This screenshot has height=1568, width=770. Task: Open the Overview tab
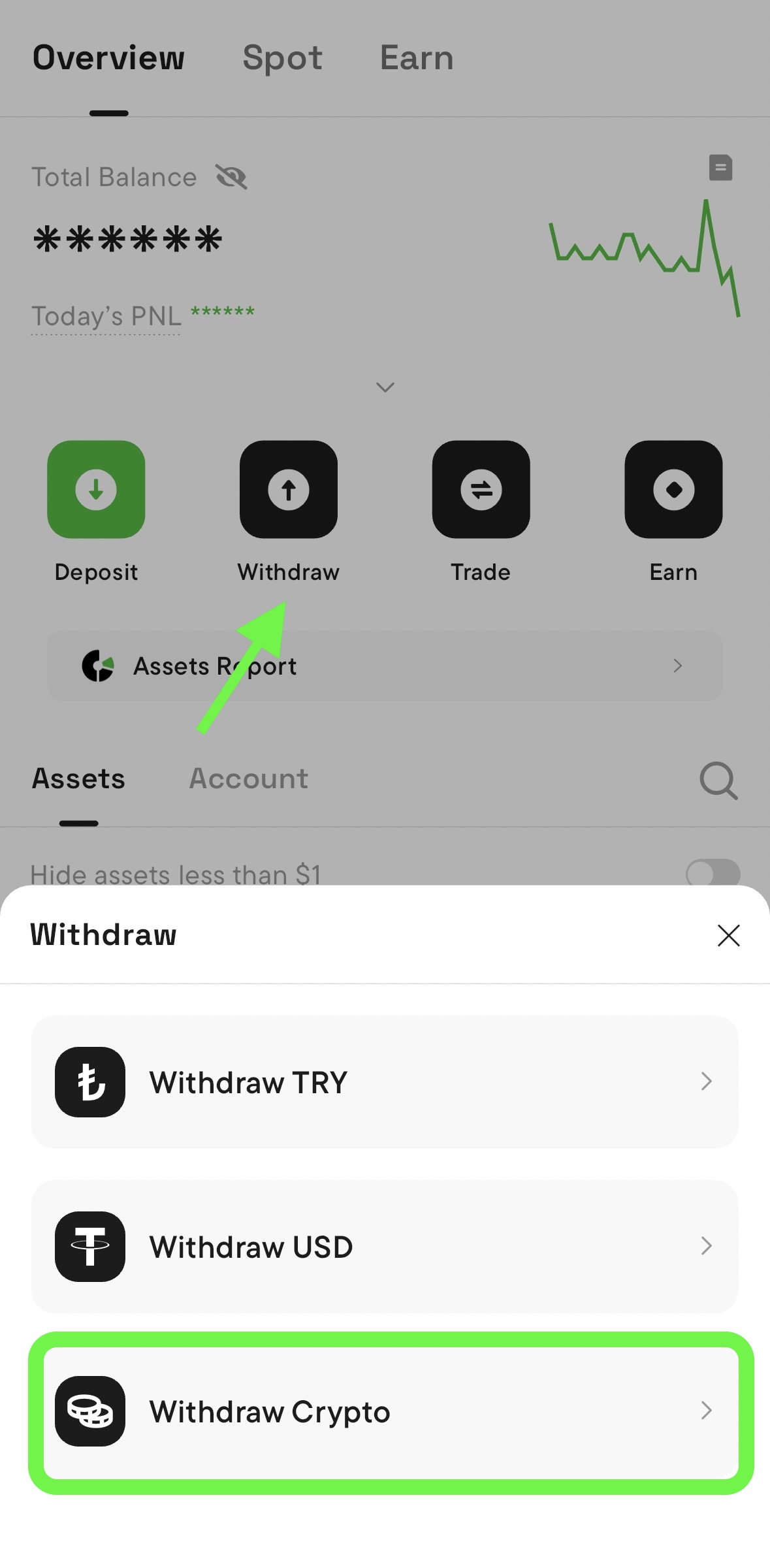[108, 58]
